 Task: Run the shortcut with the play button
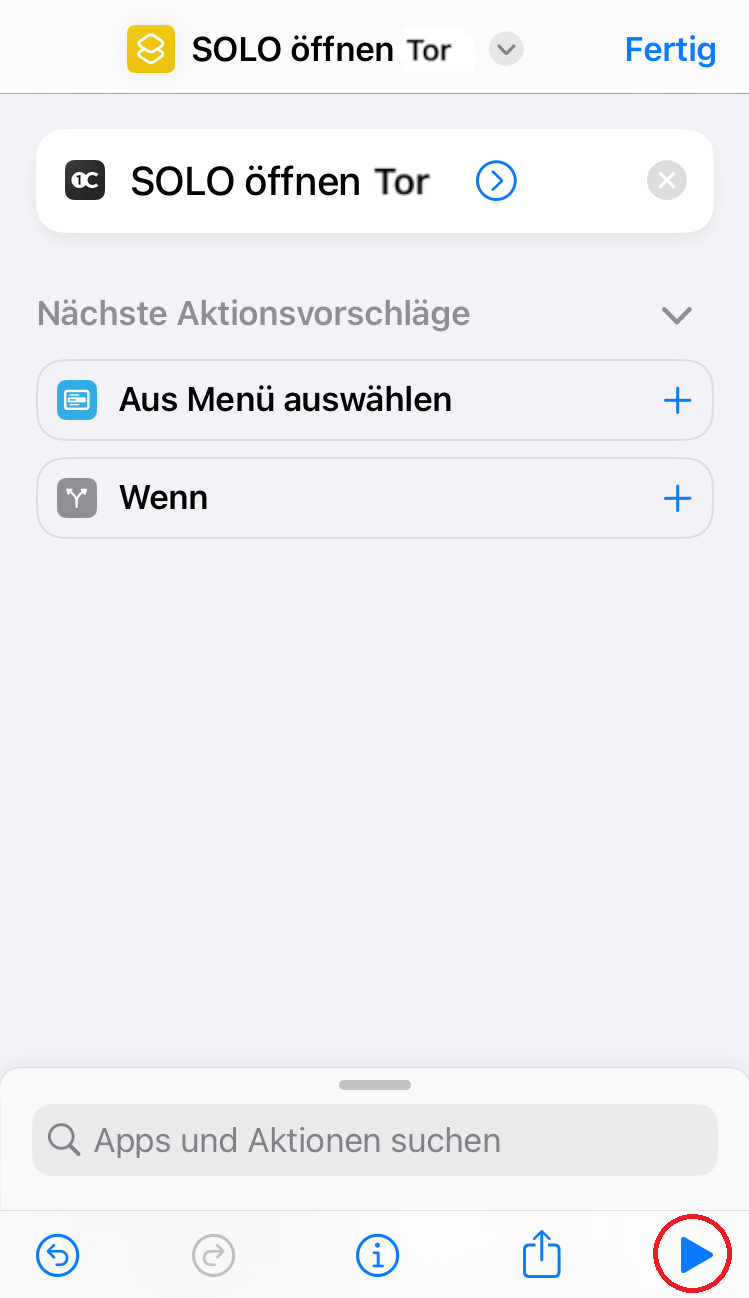pyautogui.click(x=695, y=1254)
